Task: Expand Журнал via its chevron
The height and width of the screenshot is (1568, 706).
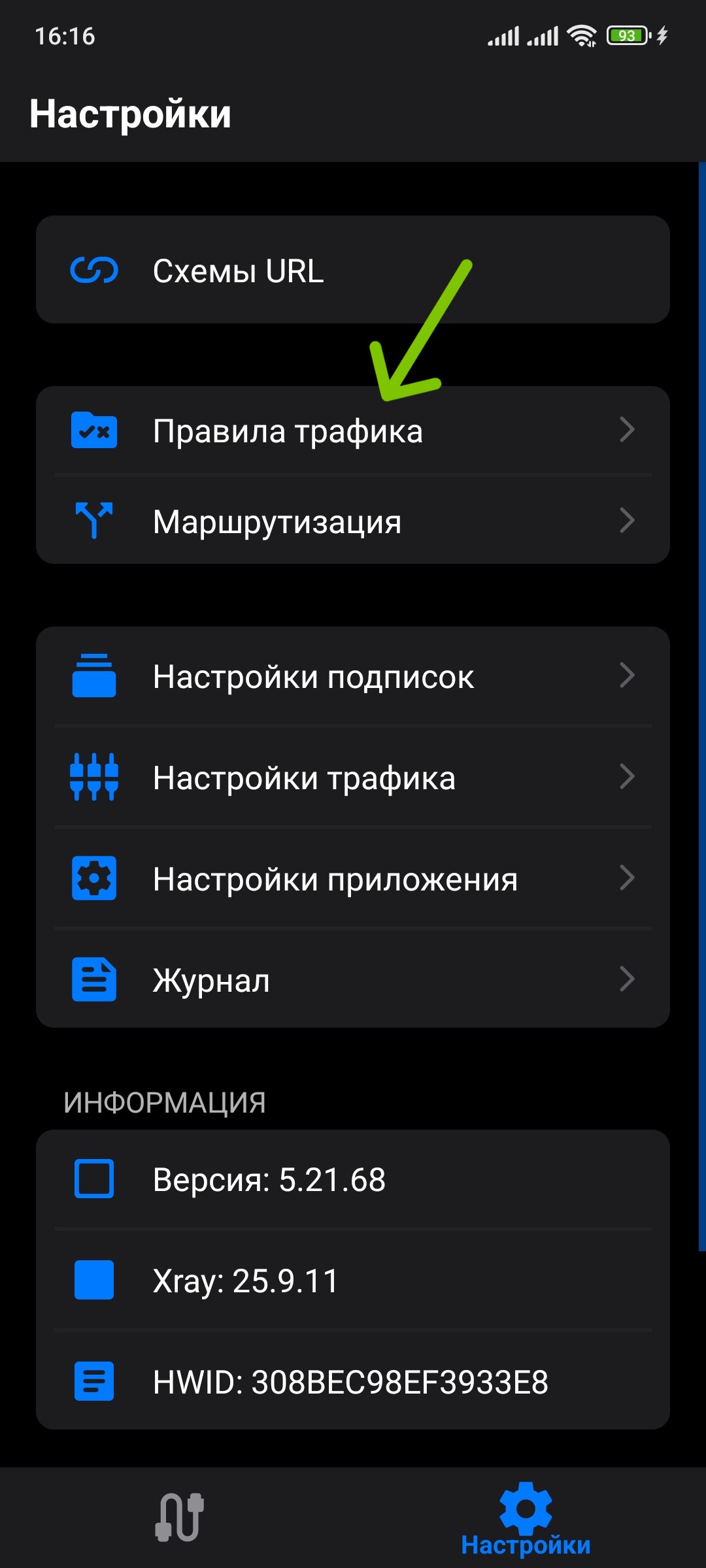Action: (x=628, y=979)
